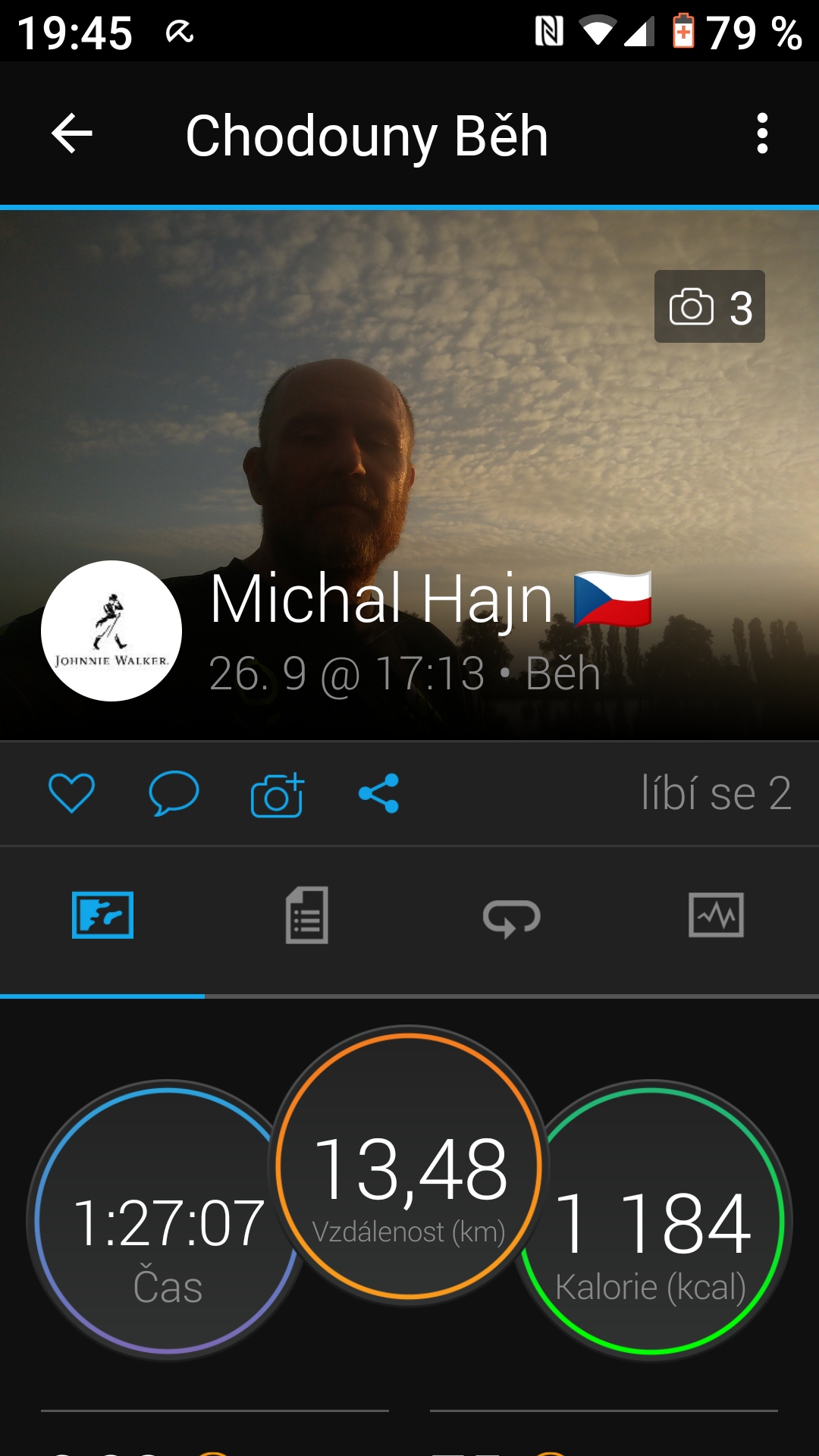The image size is (819, 1456).
Task: Switch to the charts tab
Action: click(716, 915)
